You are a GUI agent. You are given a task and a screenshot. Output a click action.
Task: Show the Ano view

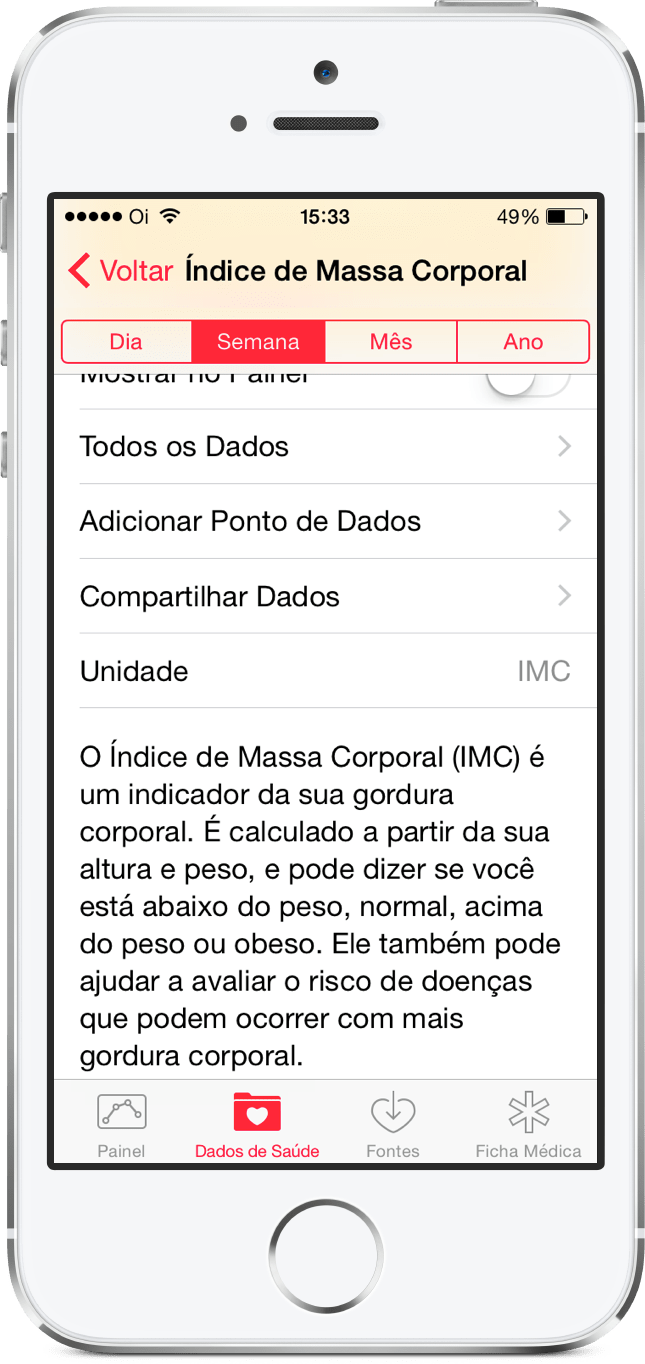[523, 342]
